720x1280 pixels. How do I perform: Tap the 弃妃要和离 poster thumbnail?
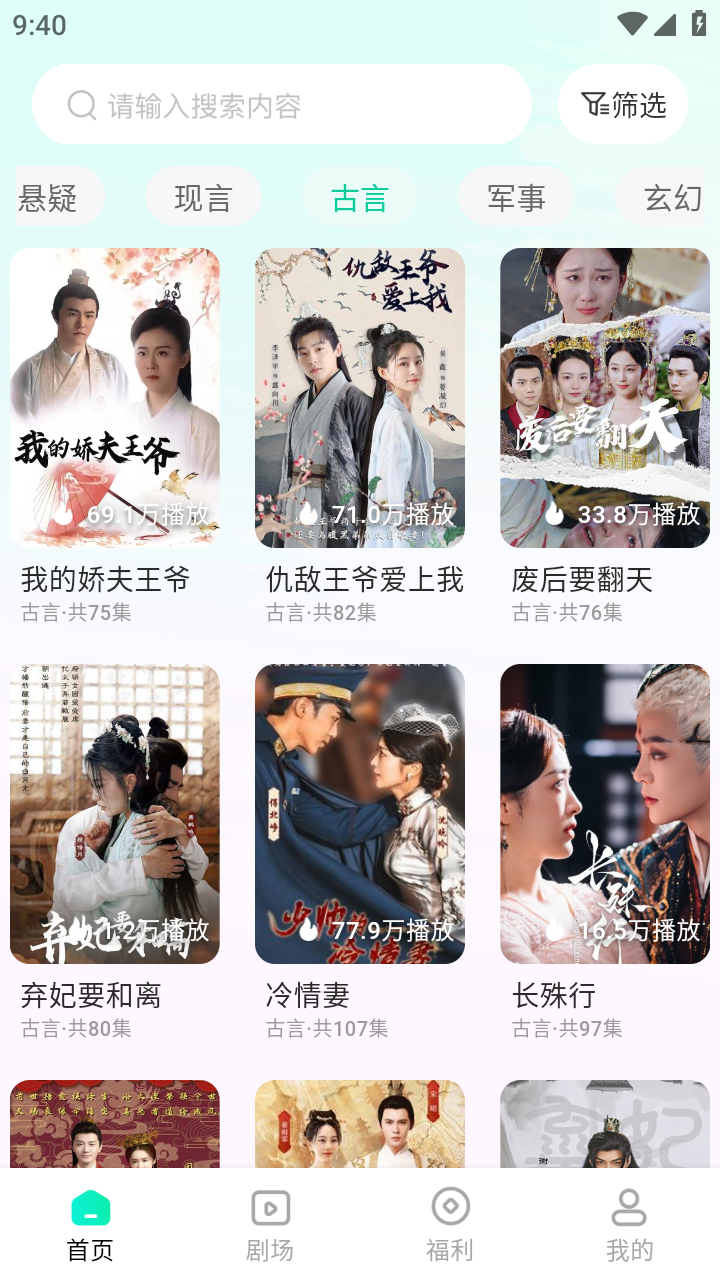click(114, 813)
